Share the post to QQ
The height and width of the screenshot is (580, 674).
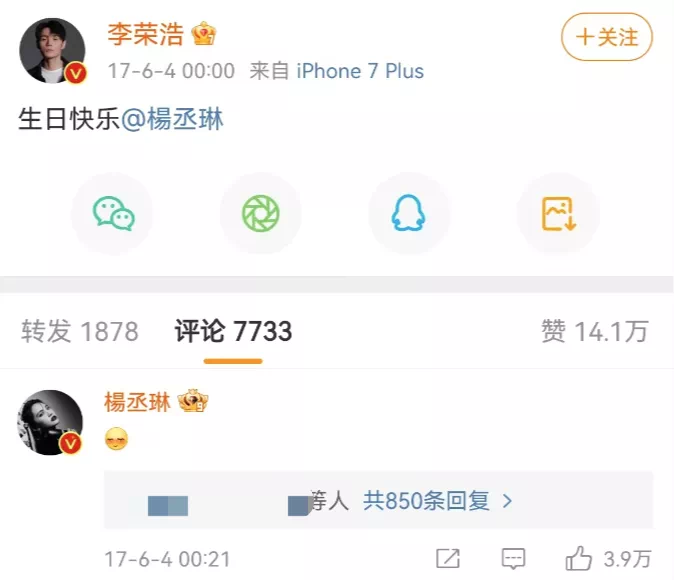[x=409, y=213]
